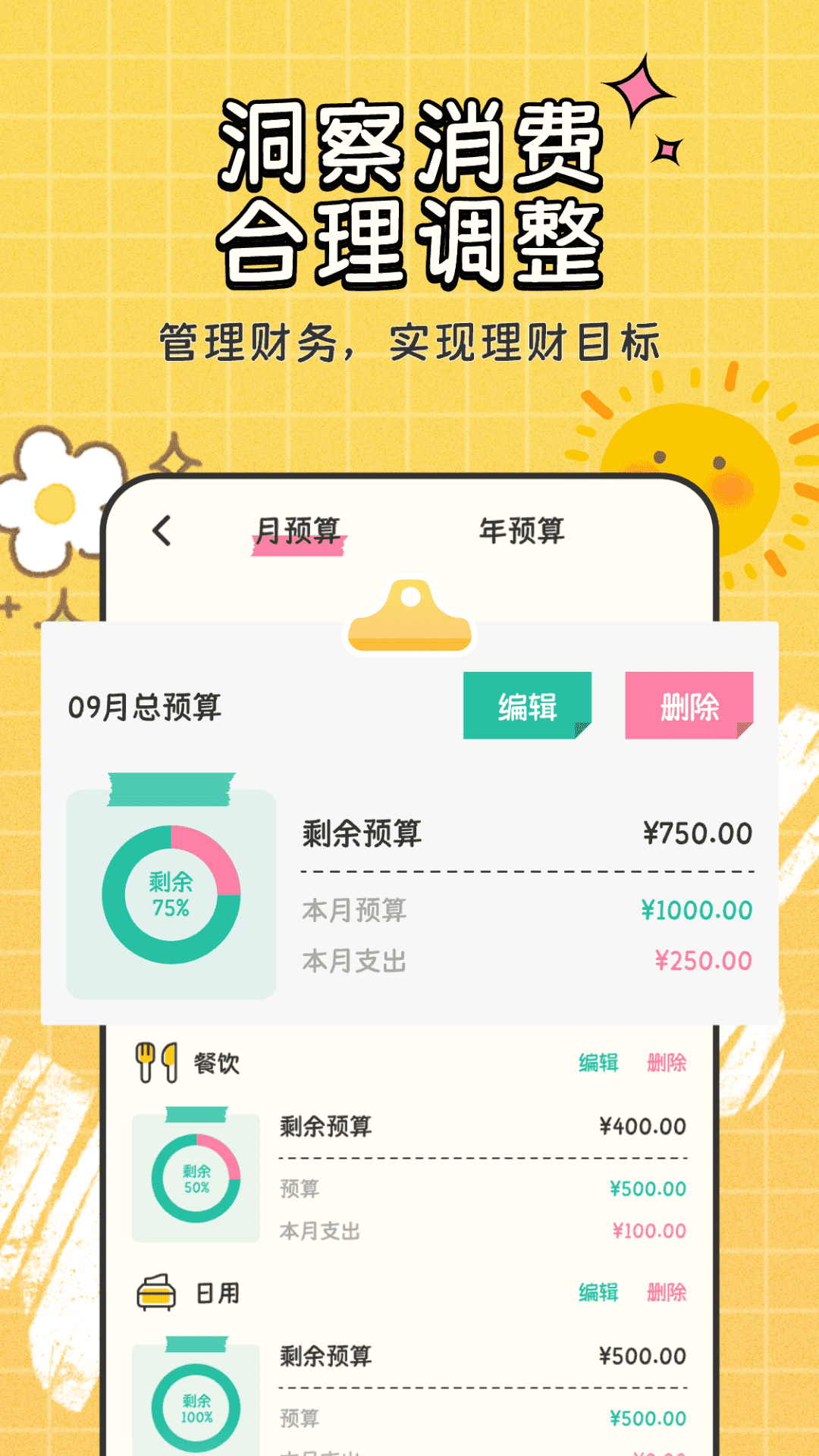Click 删除 beside the 日用 category
819x1456 pixels.
[666, 1291]
